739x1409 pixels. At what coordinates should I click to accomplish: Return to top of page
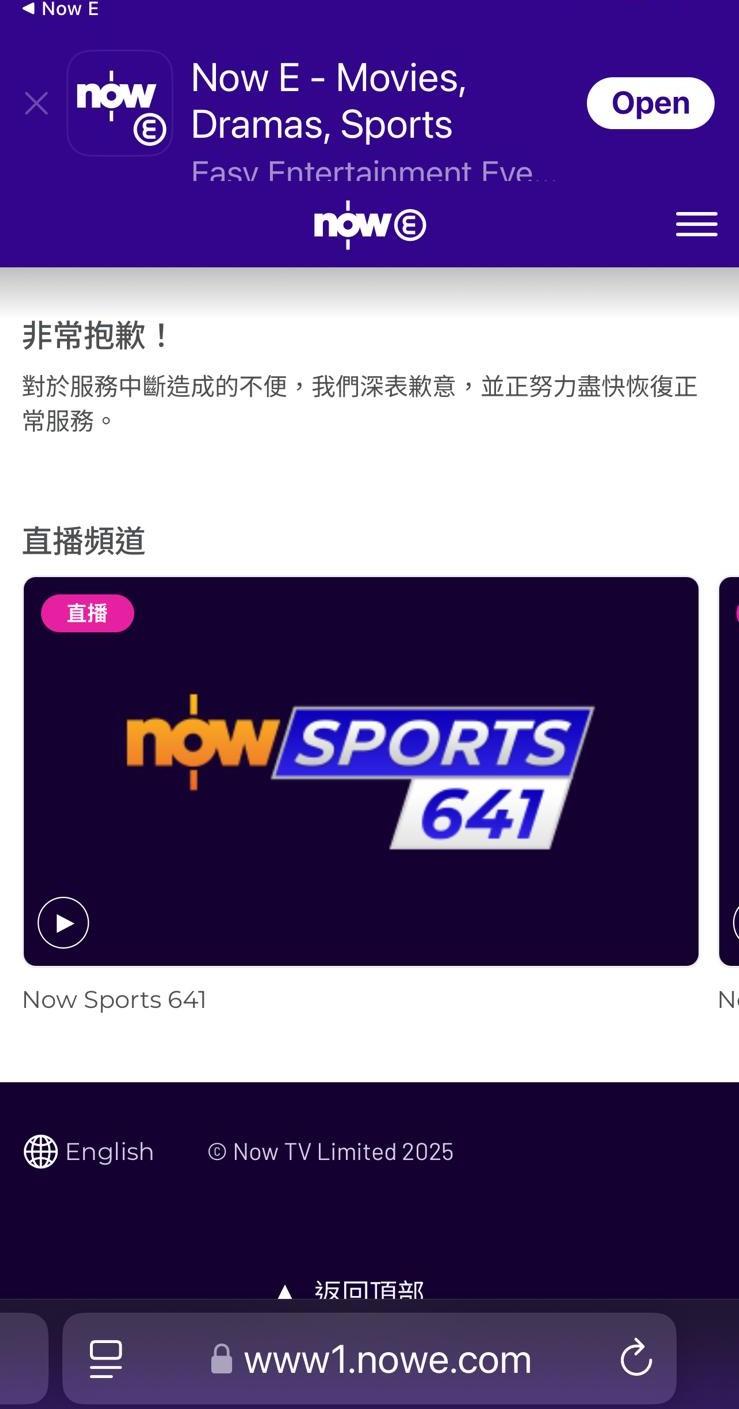pos(350,1290)
